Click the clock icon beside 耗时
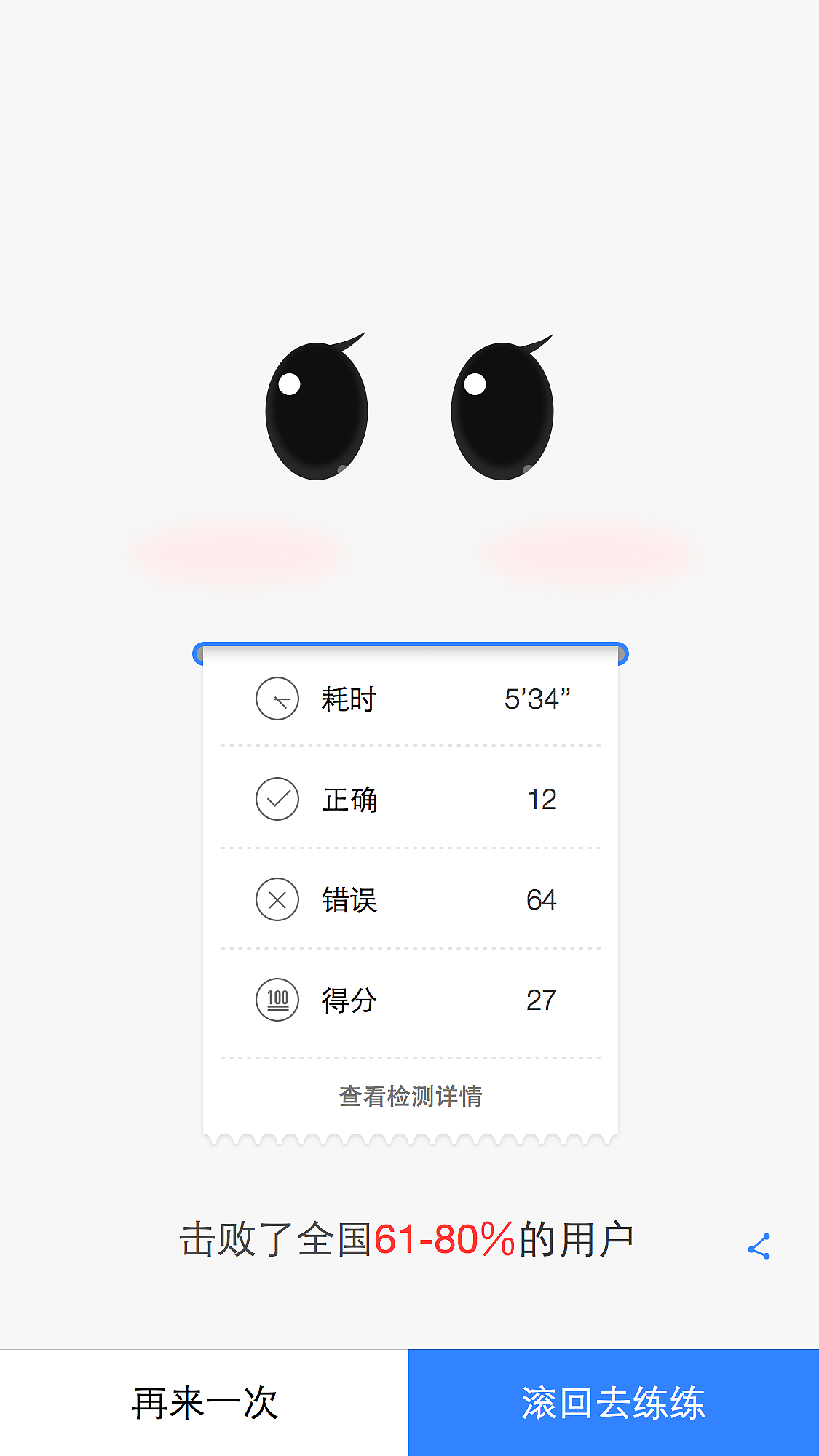Image resolution: width=819 pixels, height=1456 pixels. pos(277,697)
